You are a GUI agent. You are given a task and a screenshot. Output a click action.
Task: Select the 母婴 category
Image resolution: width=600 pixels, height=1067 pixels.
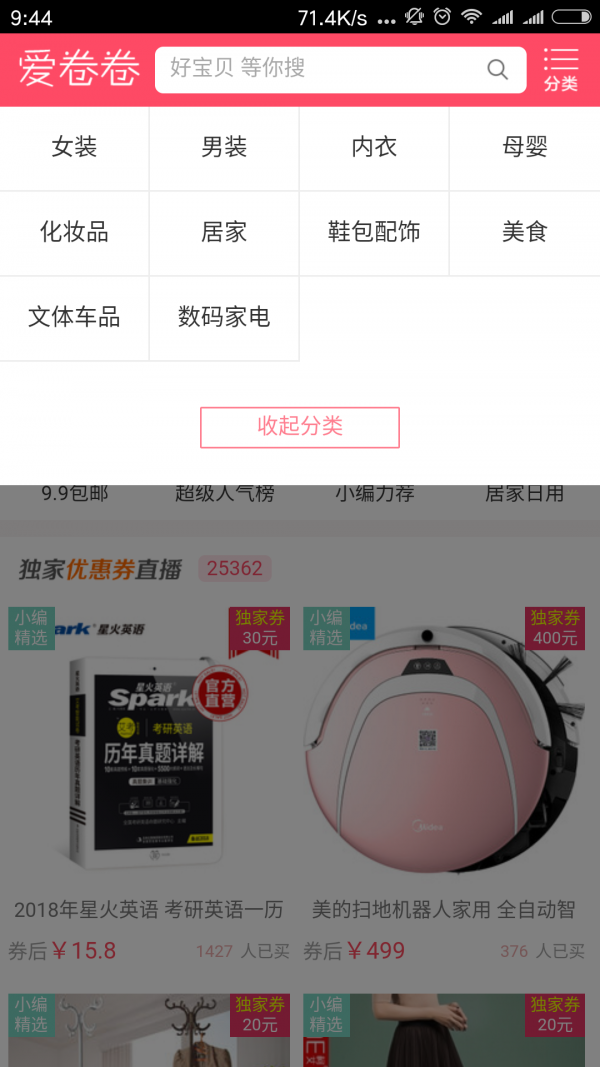tap(524, 148)
